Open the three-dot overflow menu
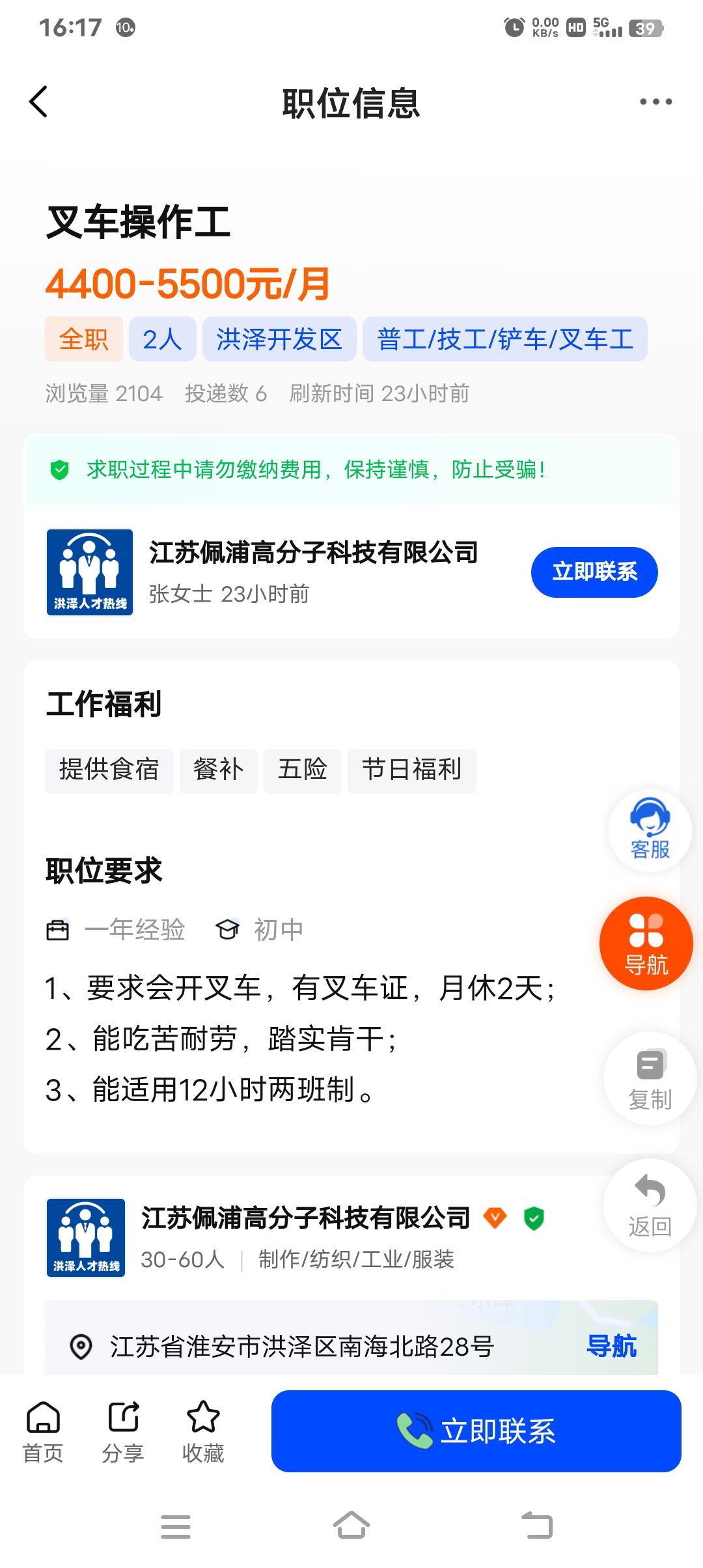This screenshot has height=1568, width=703. 655,102
